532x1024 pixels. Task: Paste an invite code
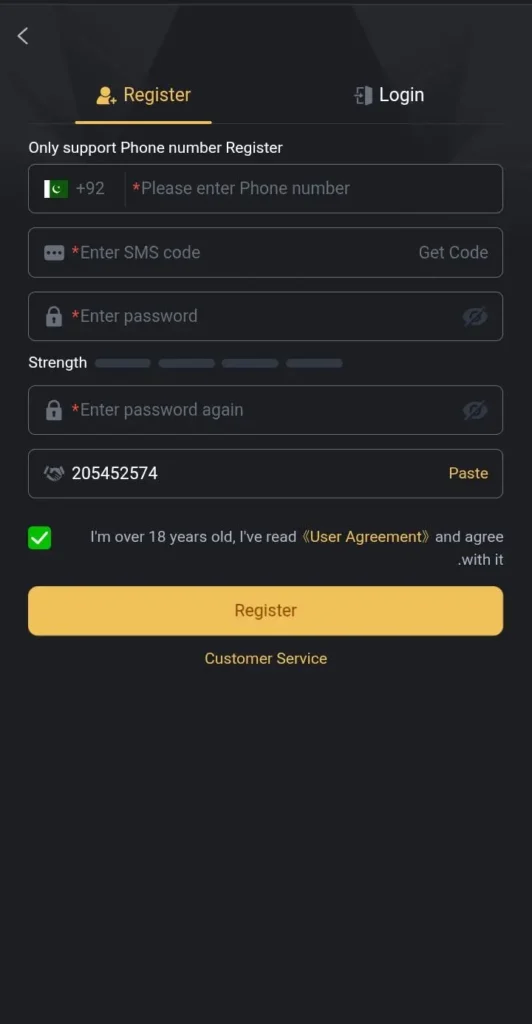[x=468, y=473]
